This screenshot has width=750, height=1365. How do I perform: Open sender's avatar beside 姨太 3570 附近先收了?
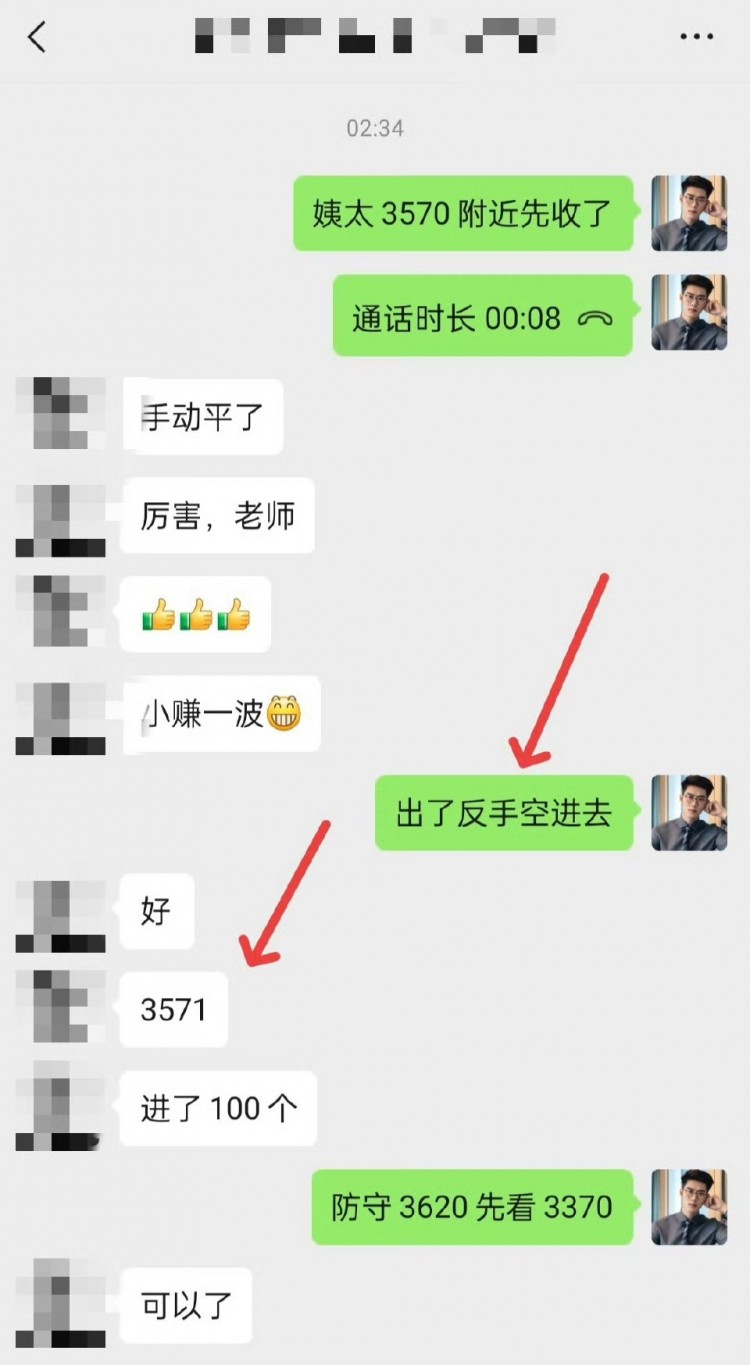click(x=689, y=213)
